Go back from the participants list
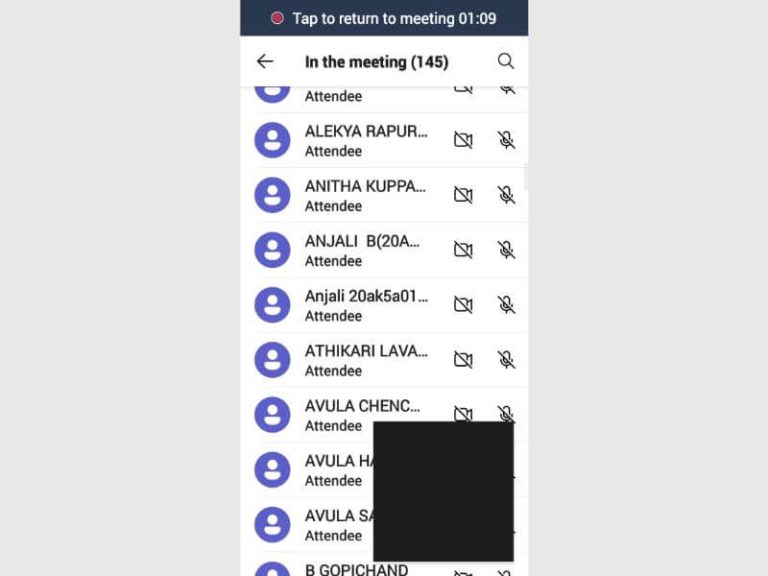This screenshot has width=768, height=576. pos(265,61)
